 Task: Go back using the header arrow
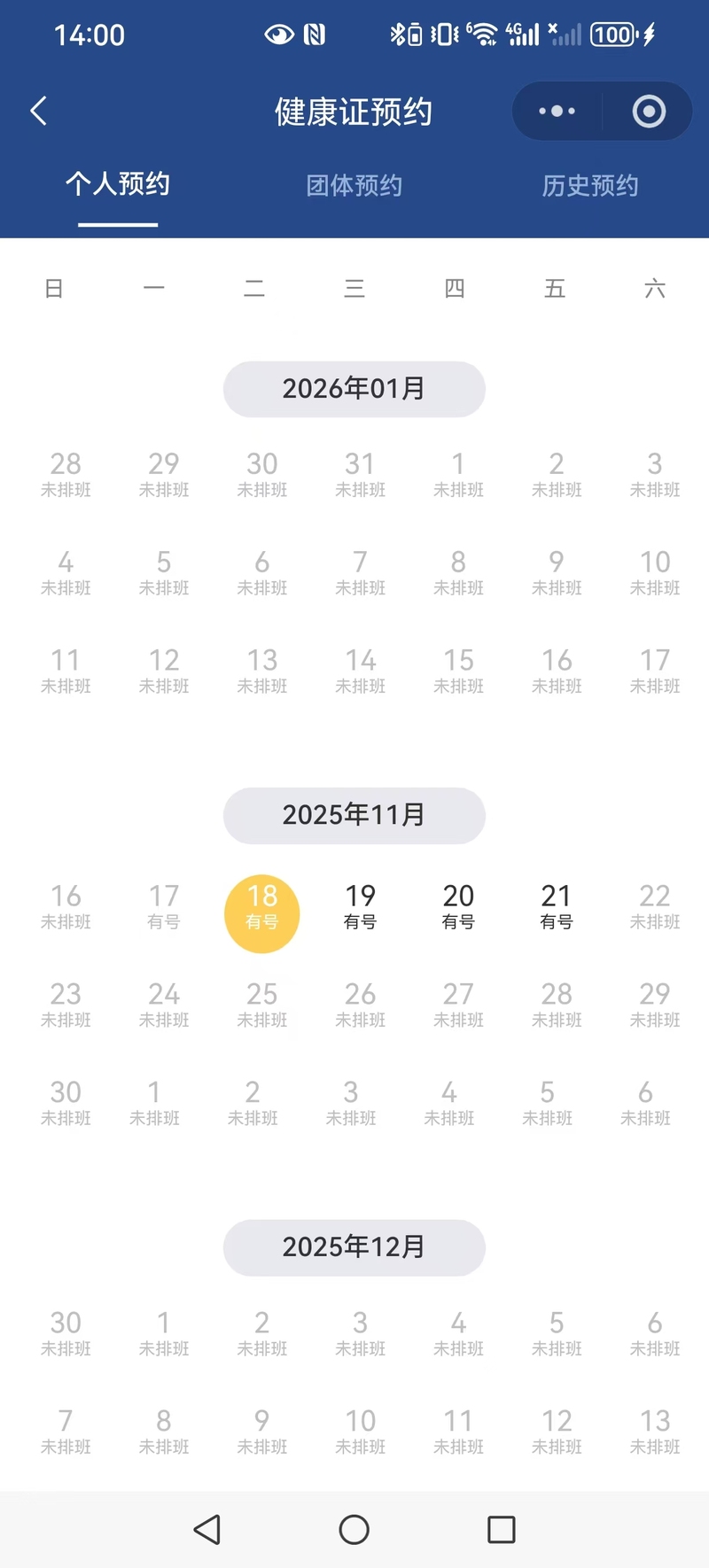[x=39, y=112]
